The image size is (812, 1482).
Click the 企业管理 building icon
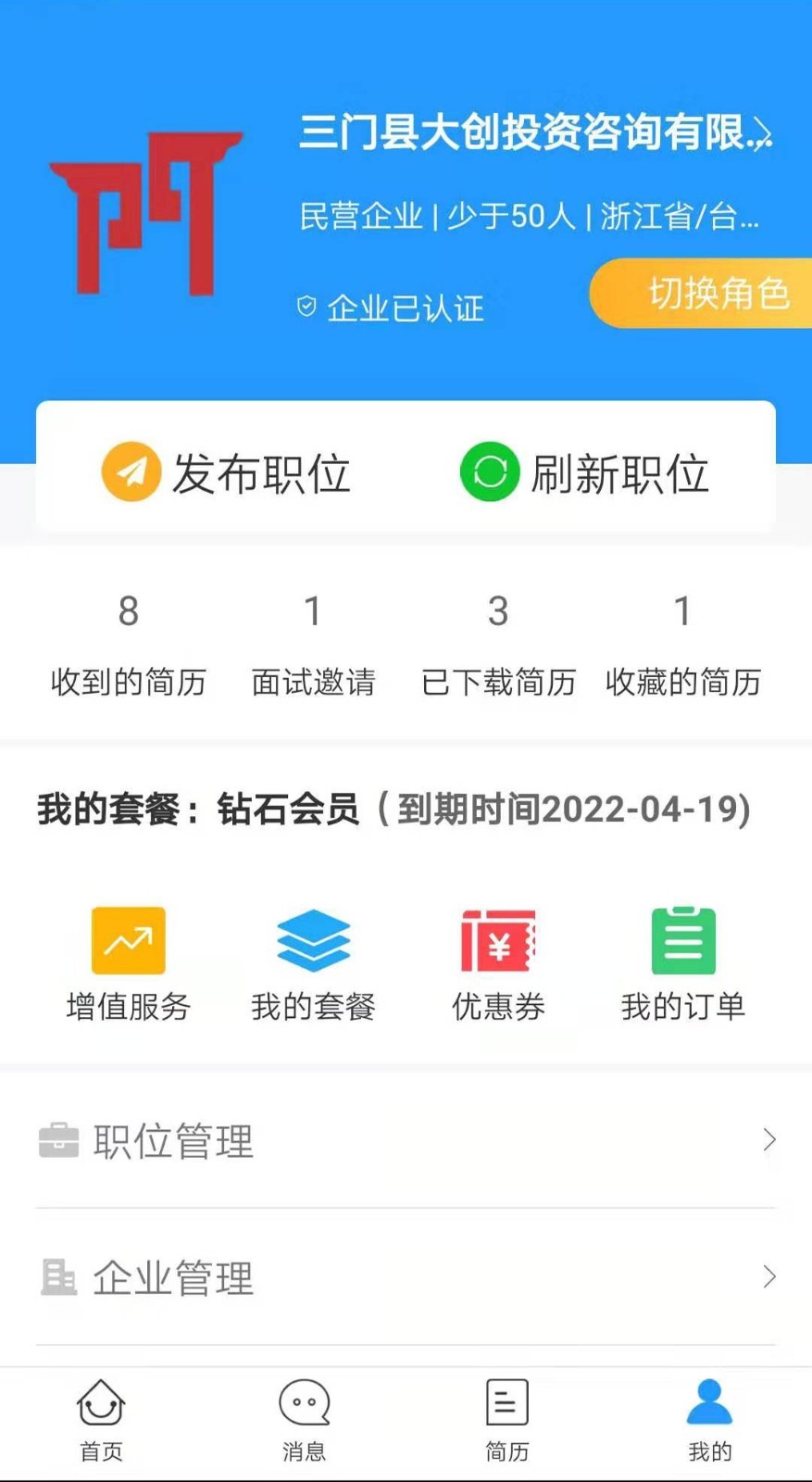coord(58,1279)
